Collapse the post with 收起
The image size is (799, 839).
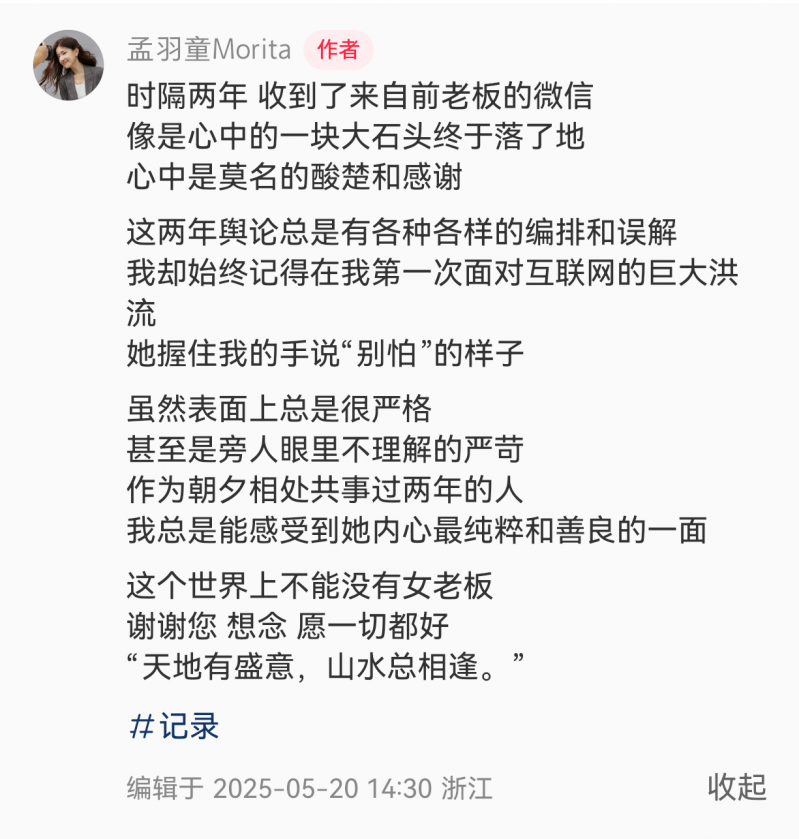click(x=737, y=787)
